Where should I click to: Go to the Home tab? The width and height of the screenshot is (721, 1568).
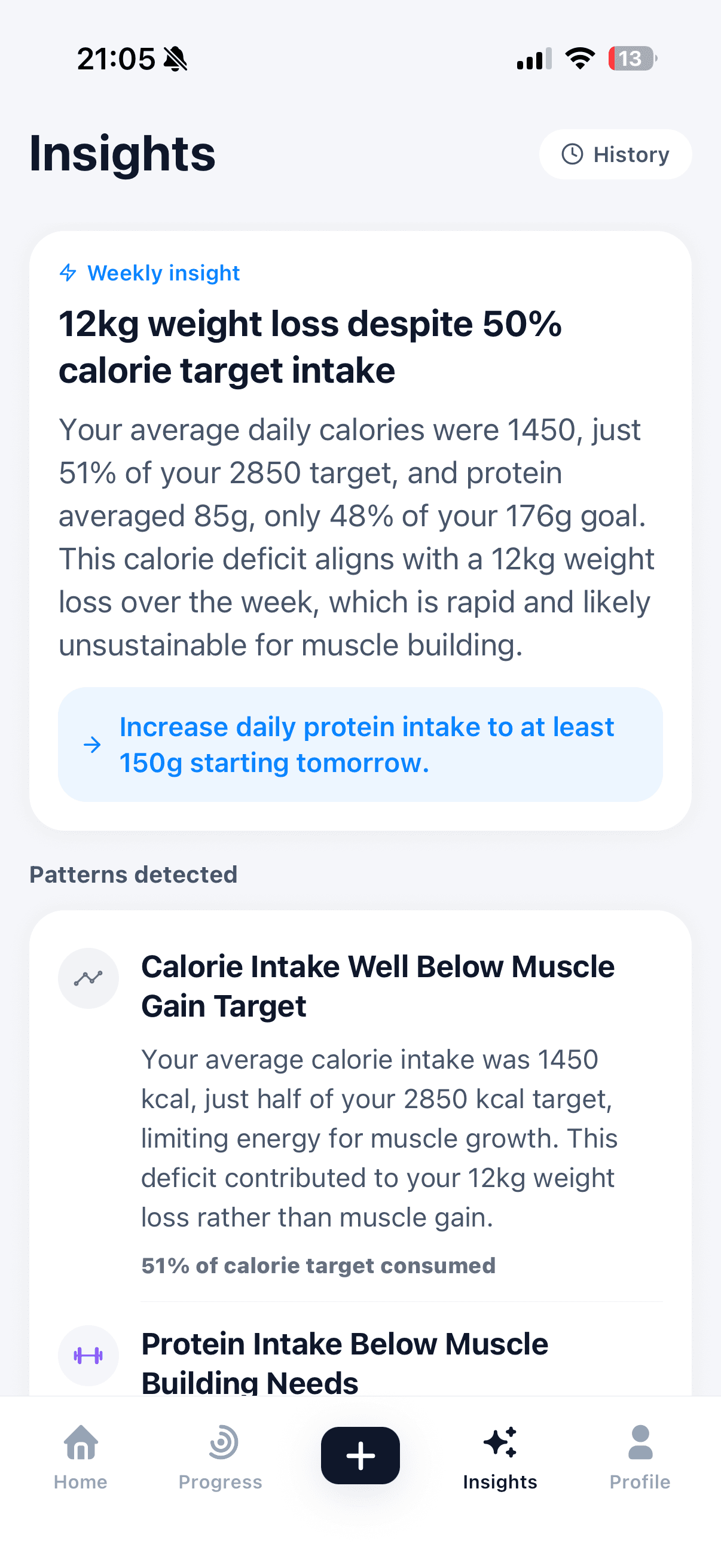(80, 1457)
